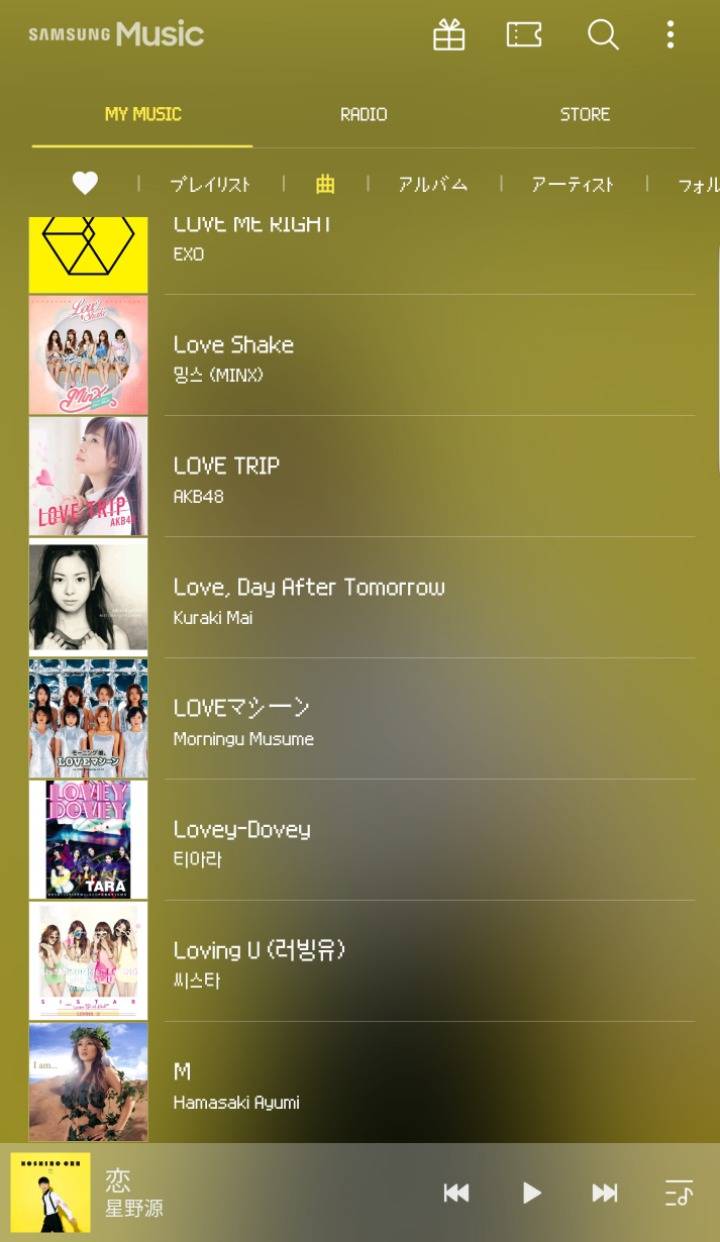
Task: Start playback of 恋
Action: pyautogui.click(x=531, y=1192)
